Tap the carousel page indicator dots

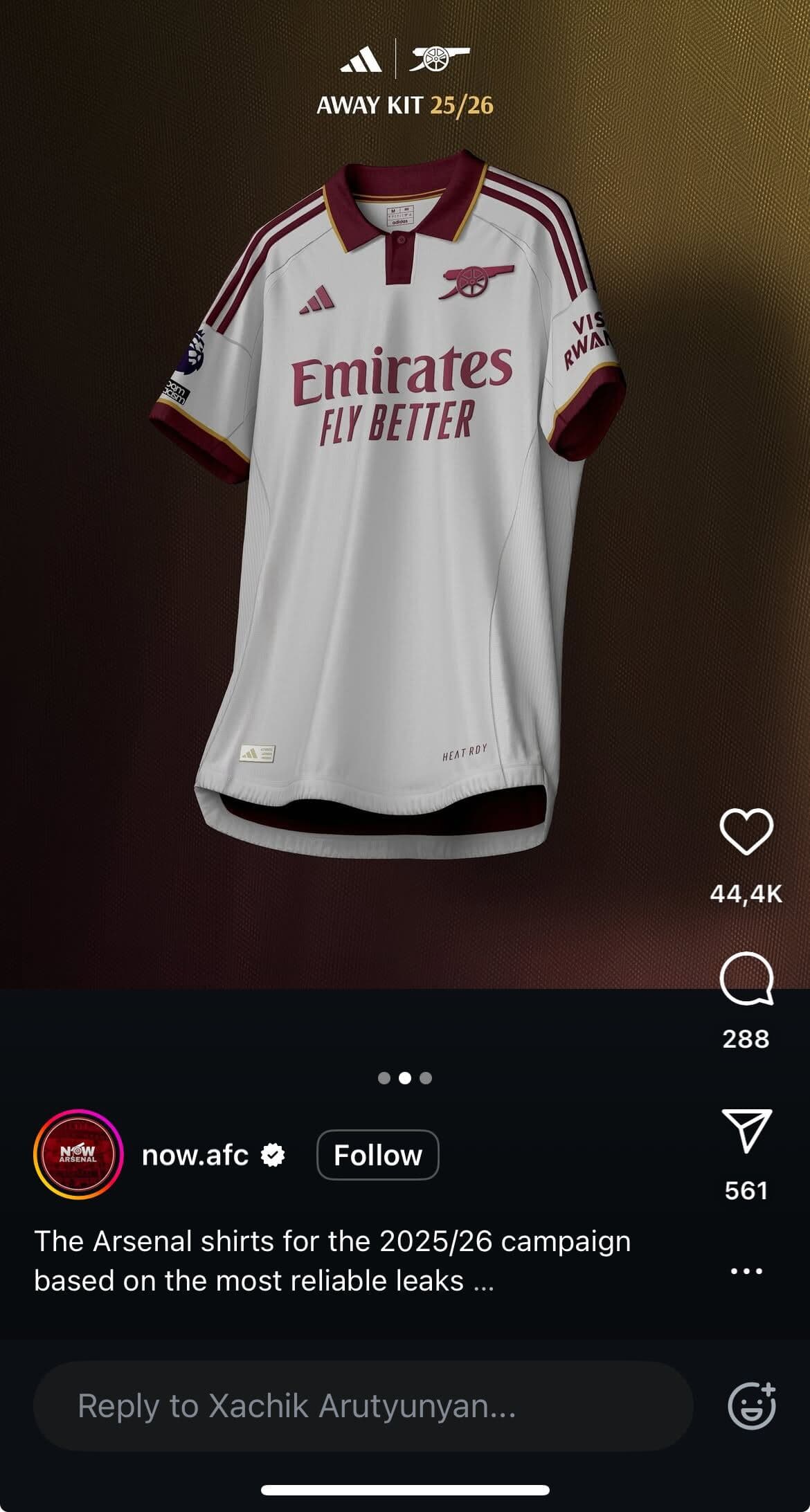(x=405, y=1077)
